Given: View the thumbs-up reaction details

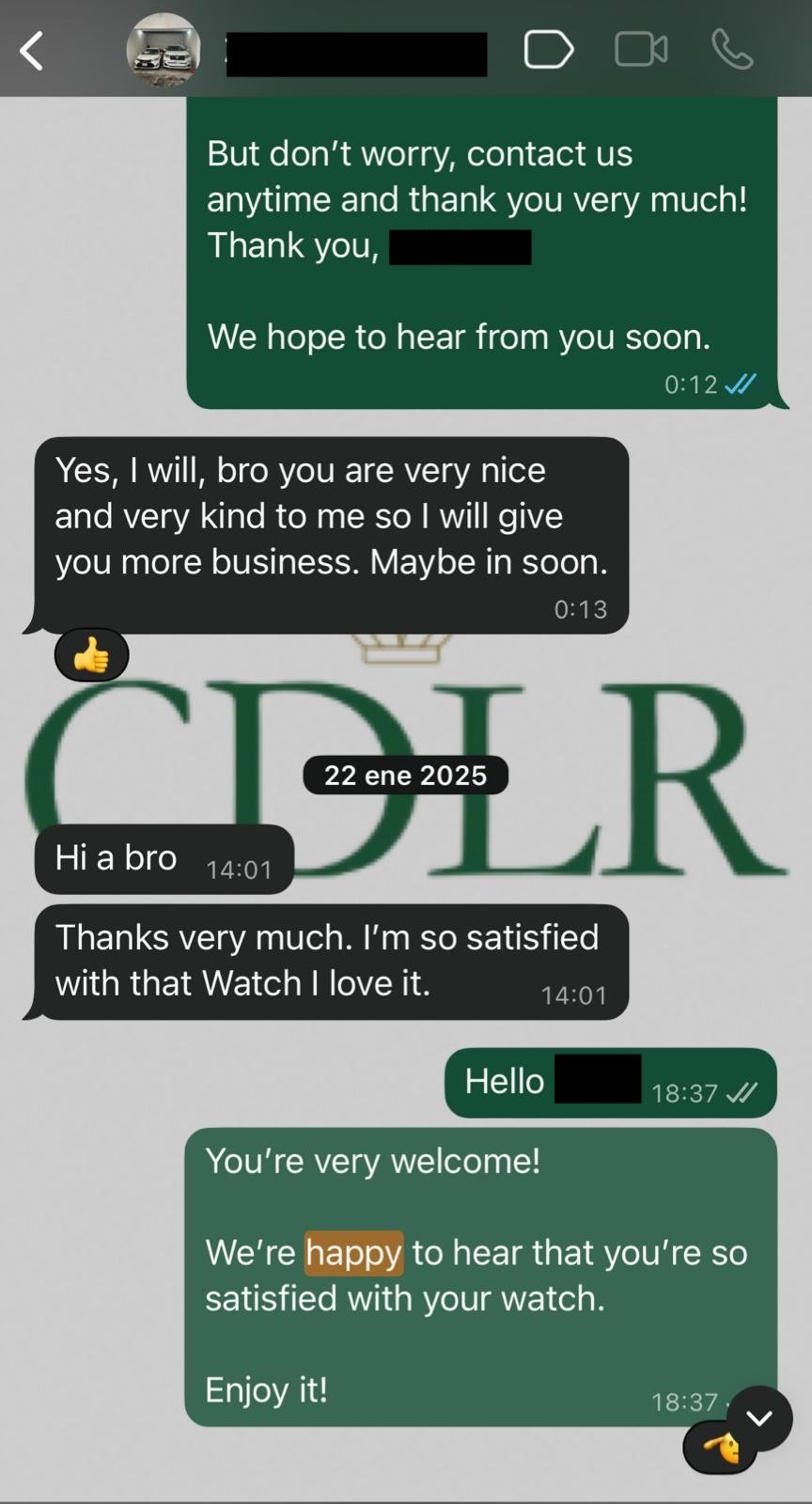Looking at the screenshot, I should (x=91, y=655).
